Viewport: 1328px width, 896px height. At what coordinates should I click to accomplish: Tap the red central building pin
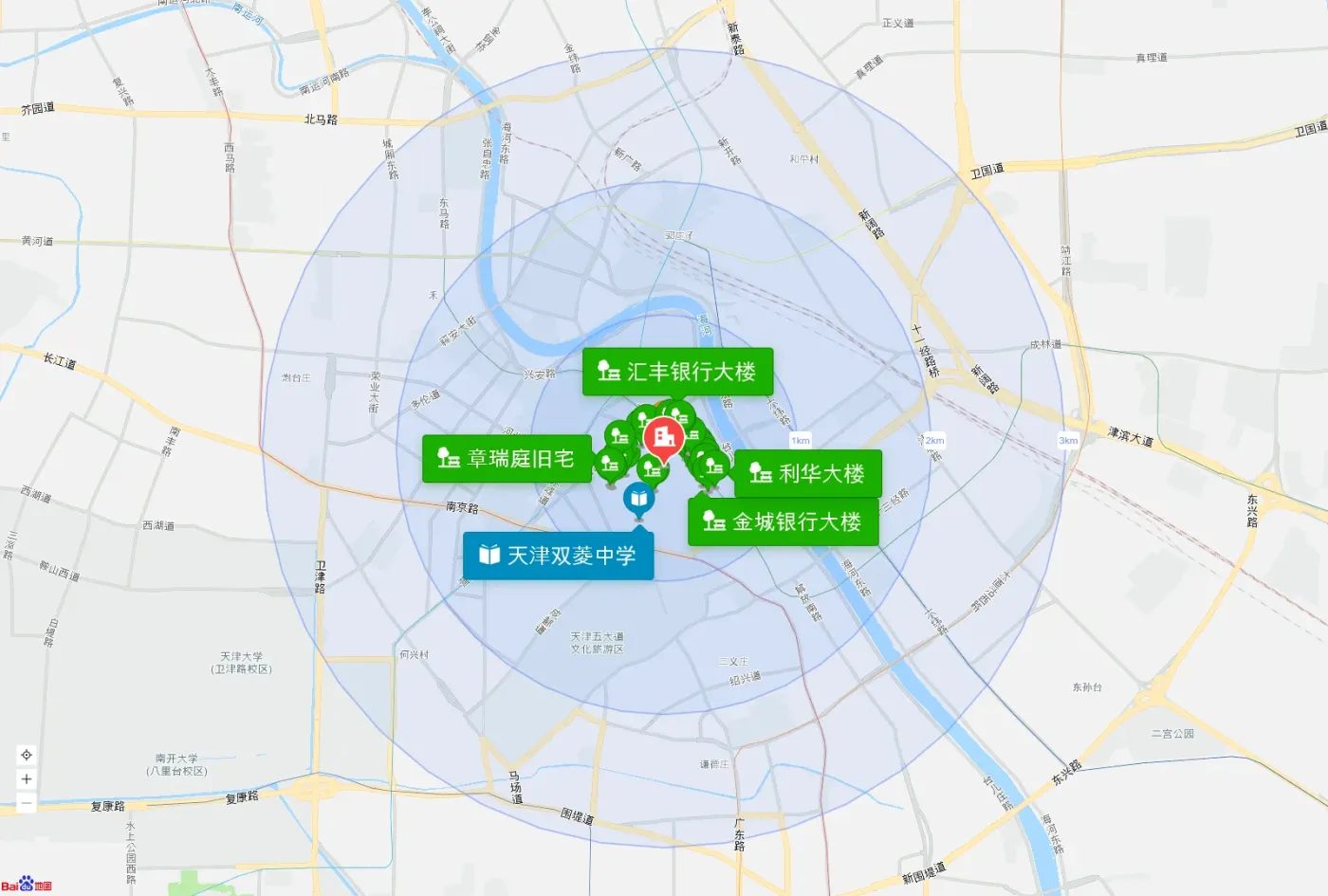(x=664, y=439)
